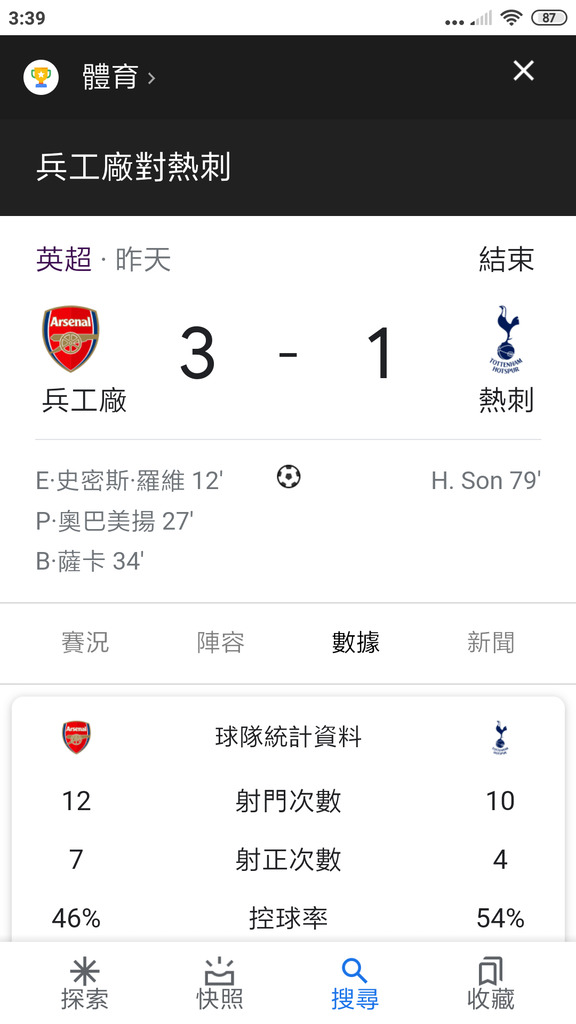This screenshot has height=1024, width=576.
Task: Open the 體育 sports header link
Action: point(118,78)
